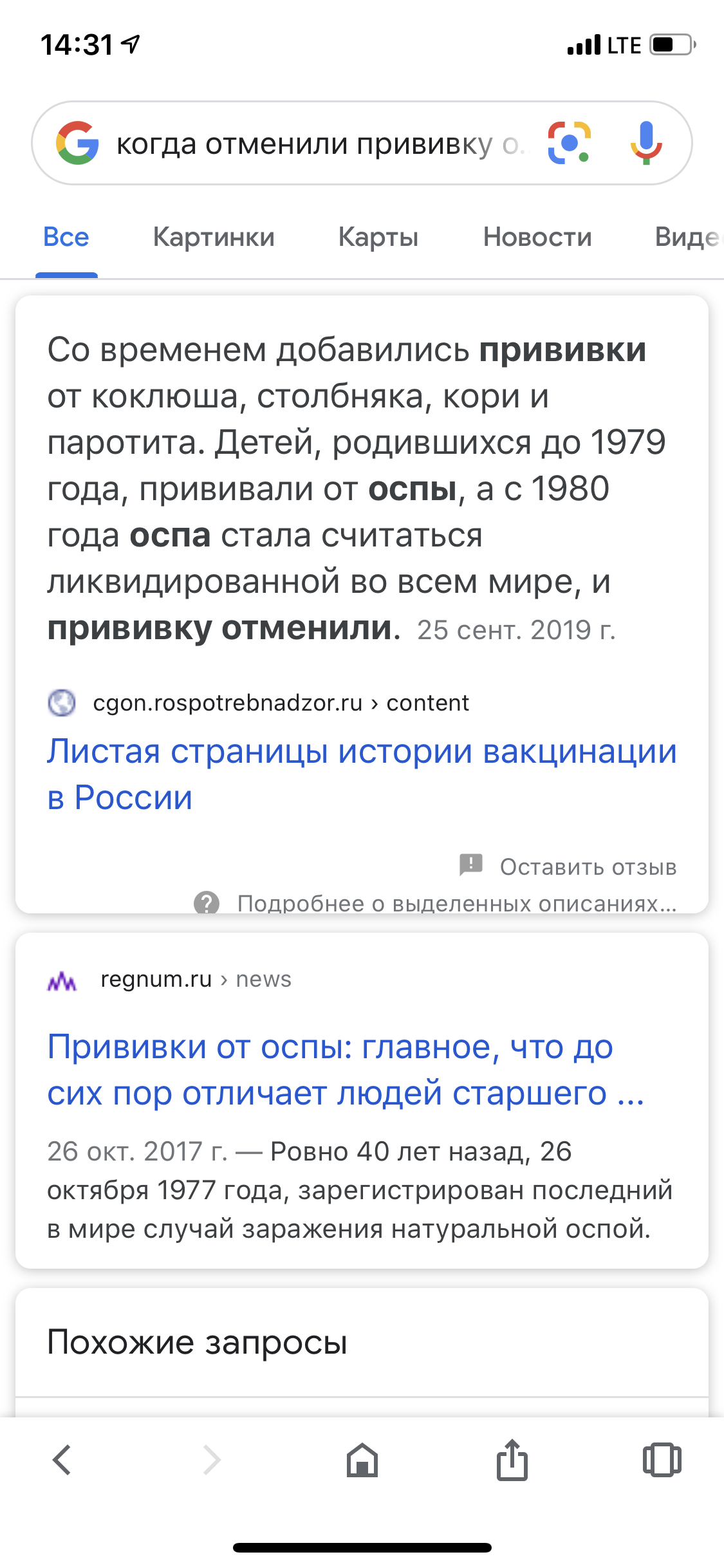Open Листая страницы истории вакцинации в России
Image resolution: width=724 pixels, height=1568 pixels.
coord(361,774)
